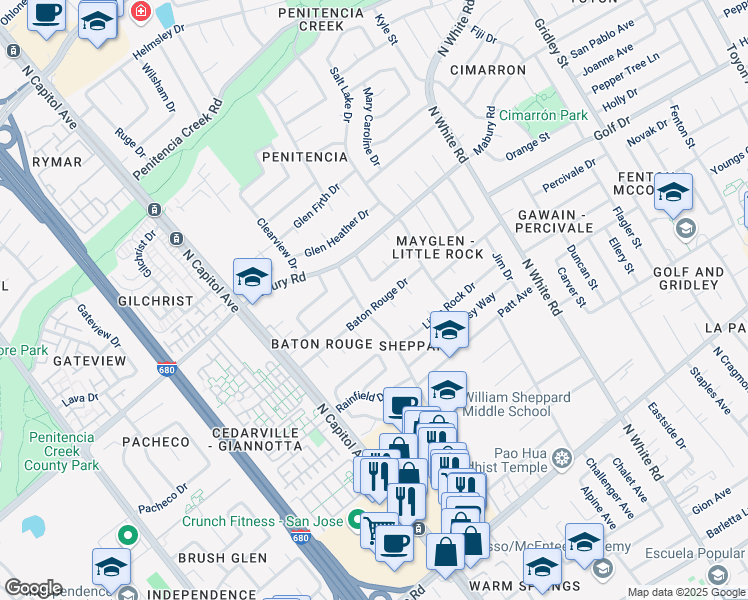Tap the shopping bag marker near Warm Springs

[x=444, y=552]
